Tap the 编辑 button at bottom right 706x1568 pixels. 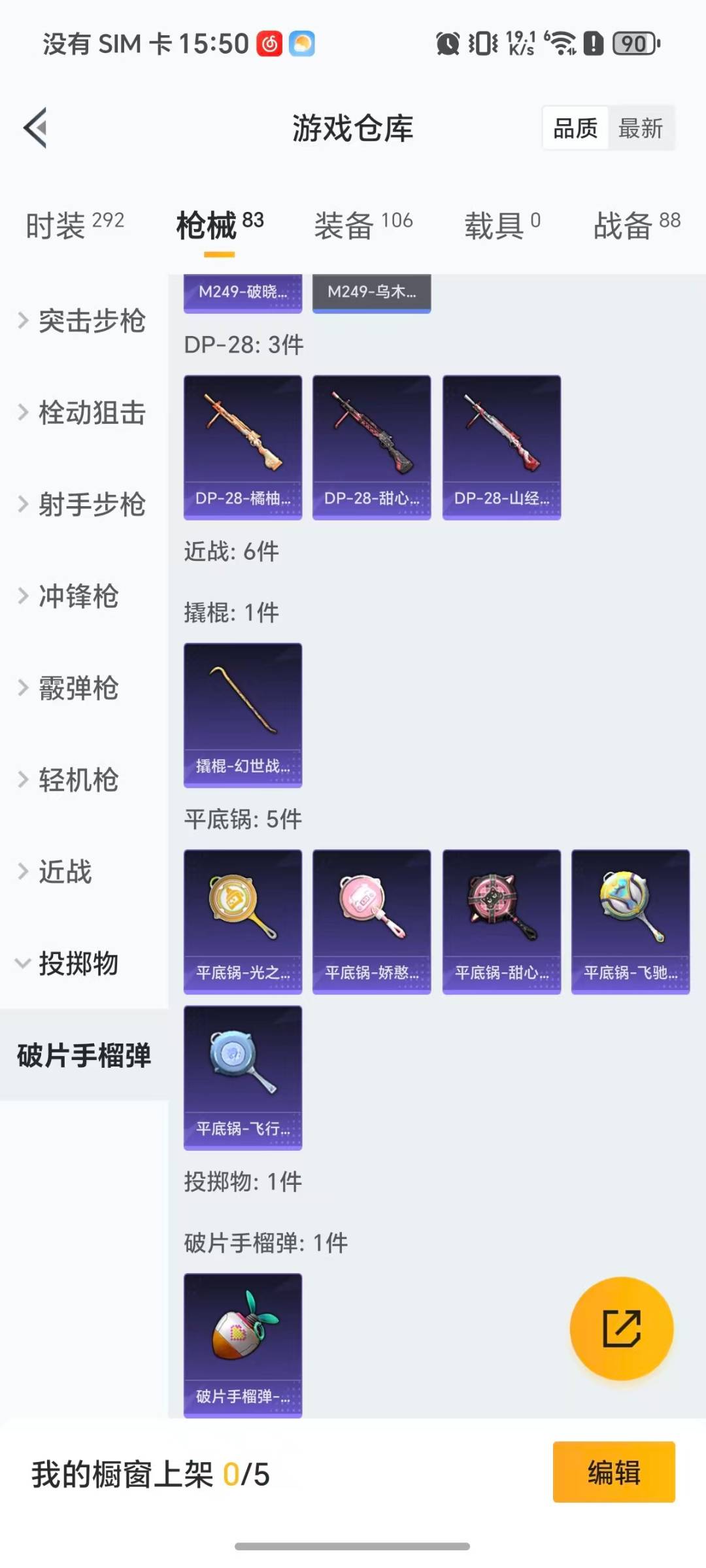click(613, 1471)
